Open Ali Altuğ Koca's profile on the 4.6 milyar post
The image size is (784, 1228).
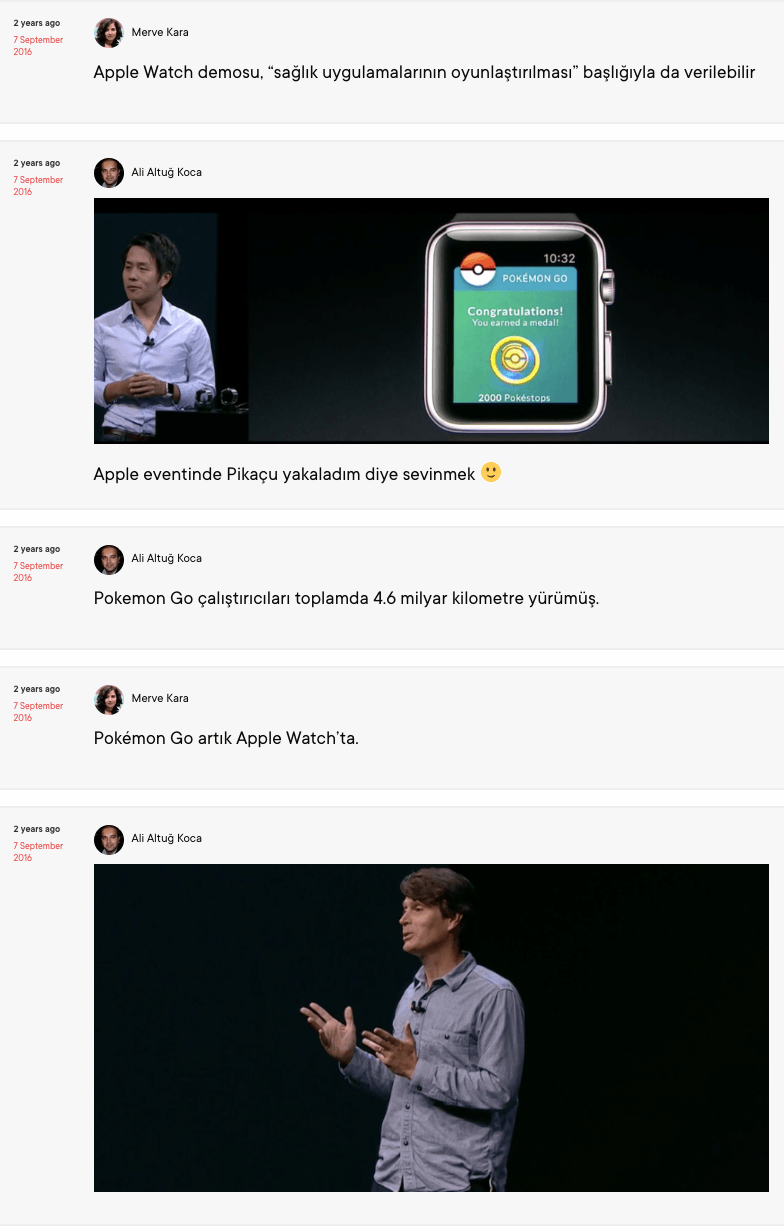[x=166, y=558]
